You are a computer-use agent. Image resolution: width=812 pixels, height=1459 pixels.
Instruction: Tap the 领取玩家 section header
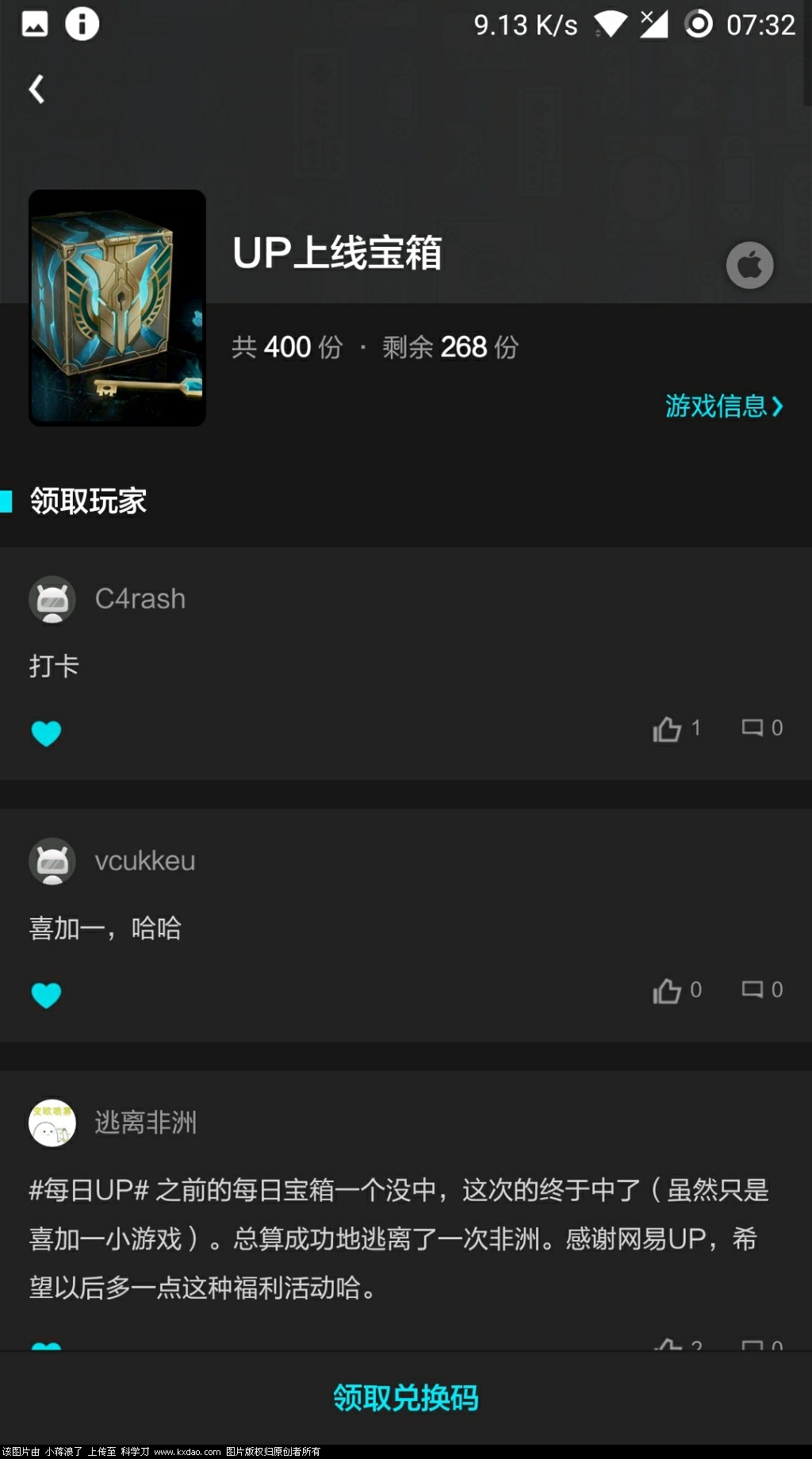[87, 501]
